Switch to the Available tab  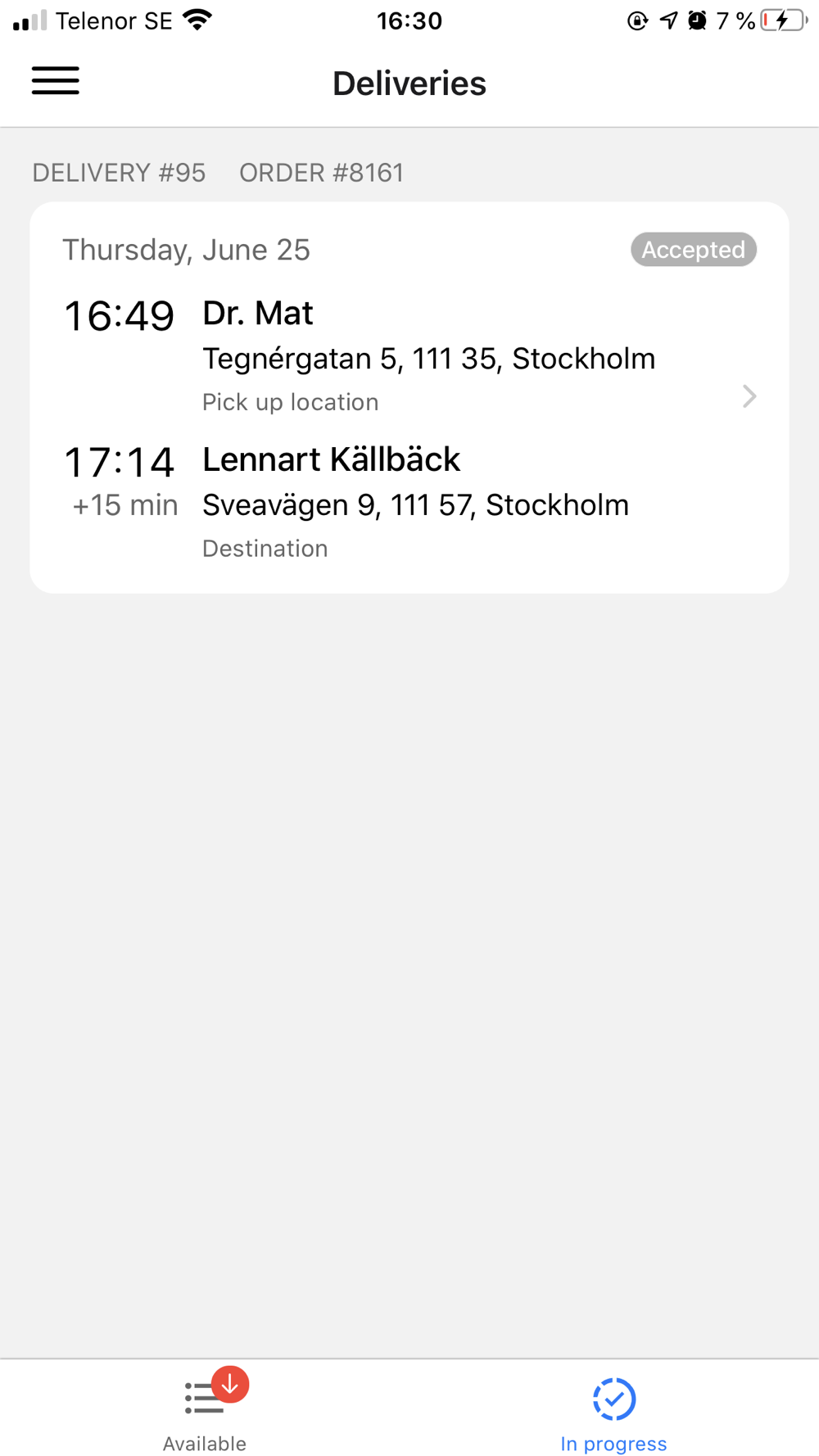(x=205, y=1409)
